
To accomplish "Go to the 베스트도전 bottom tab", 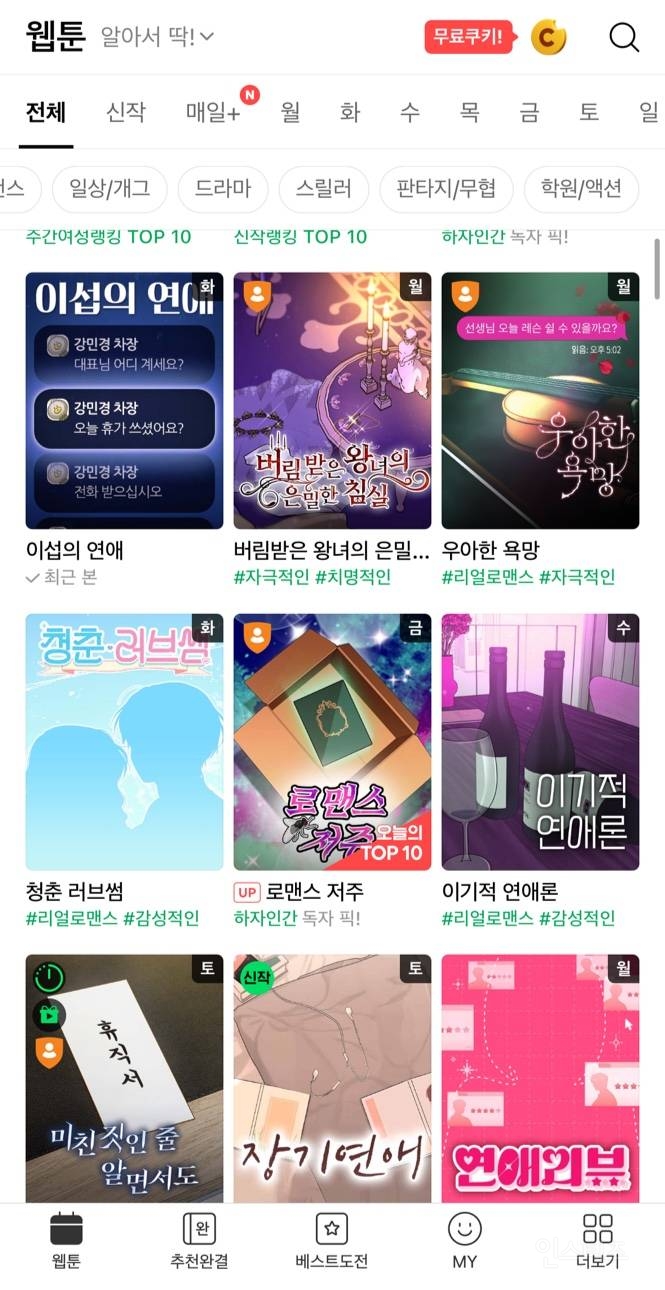I will pos(332,1241).
